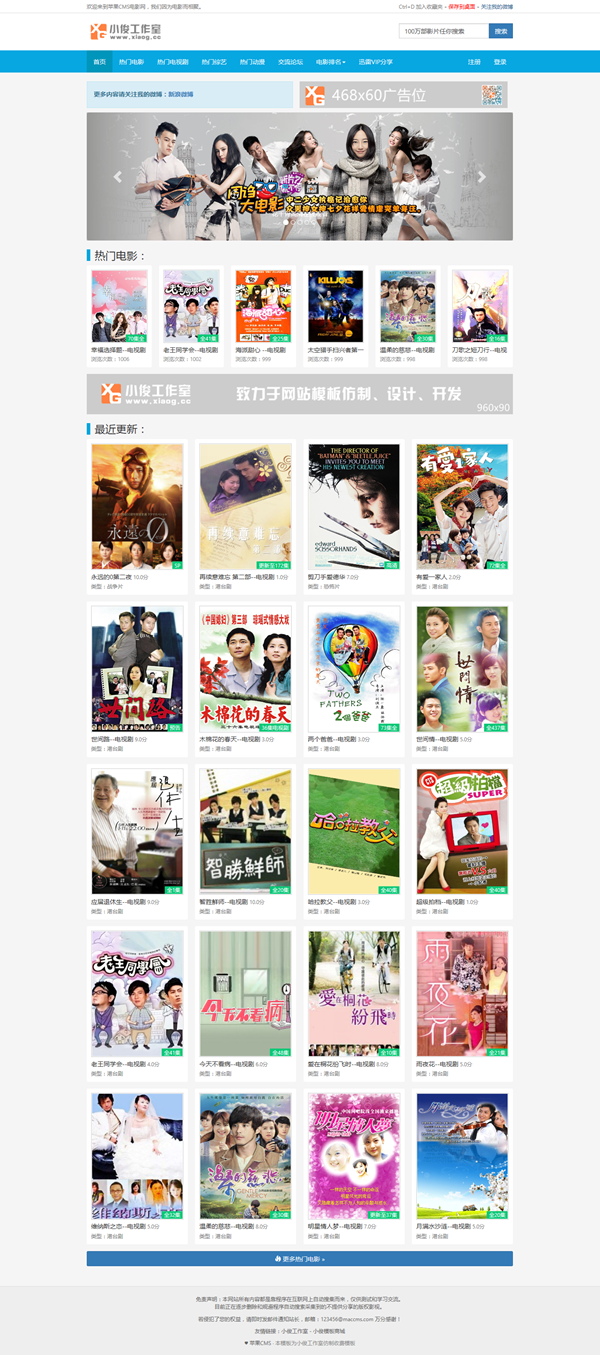
Task: Open the 雨夜花 drama card
Action: coord(462,993)
